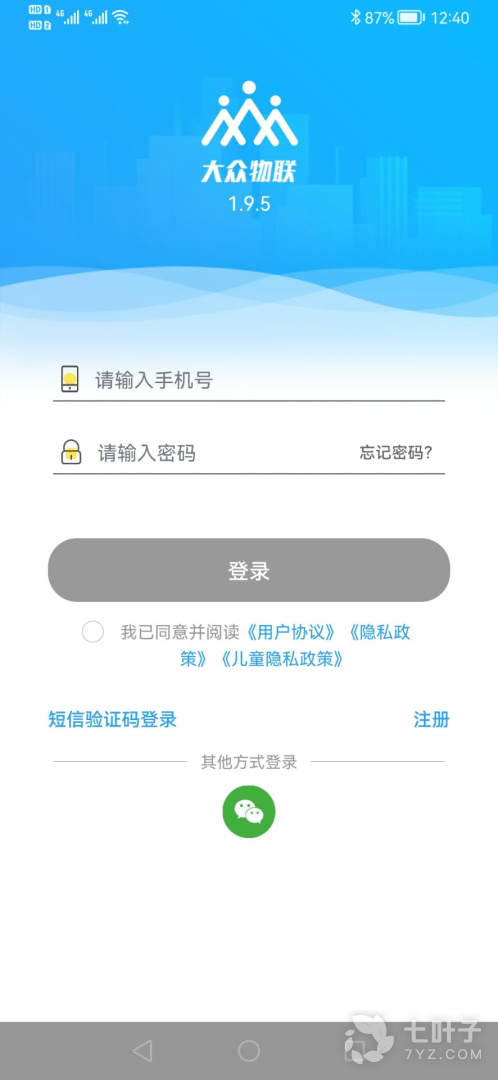Check the agreement checkbox

93,632
